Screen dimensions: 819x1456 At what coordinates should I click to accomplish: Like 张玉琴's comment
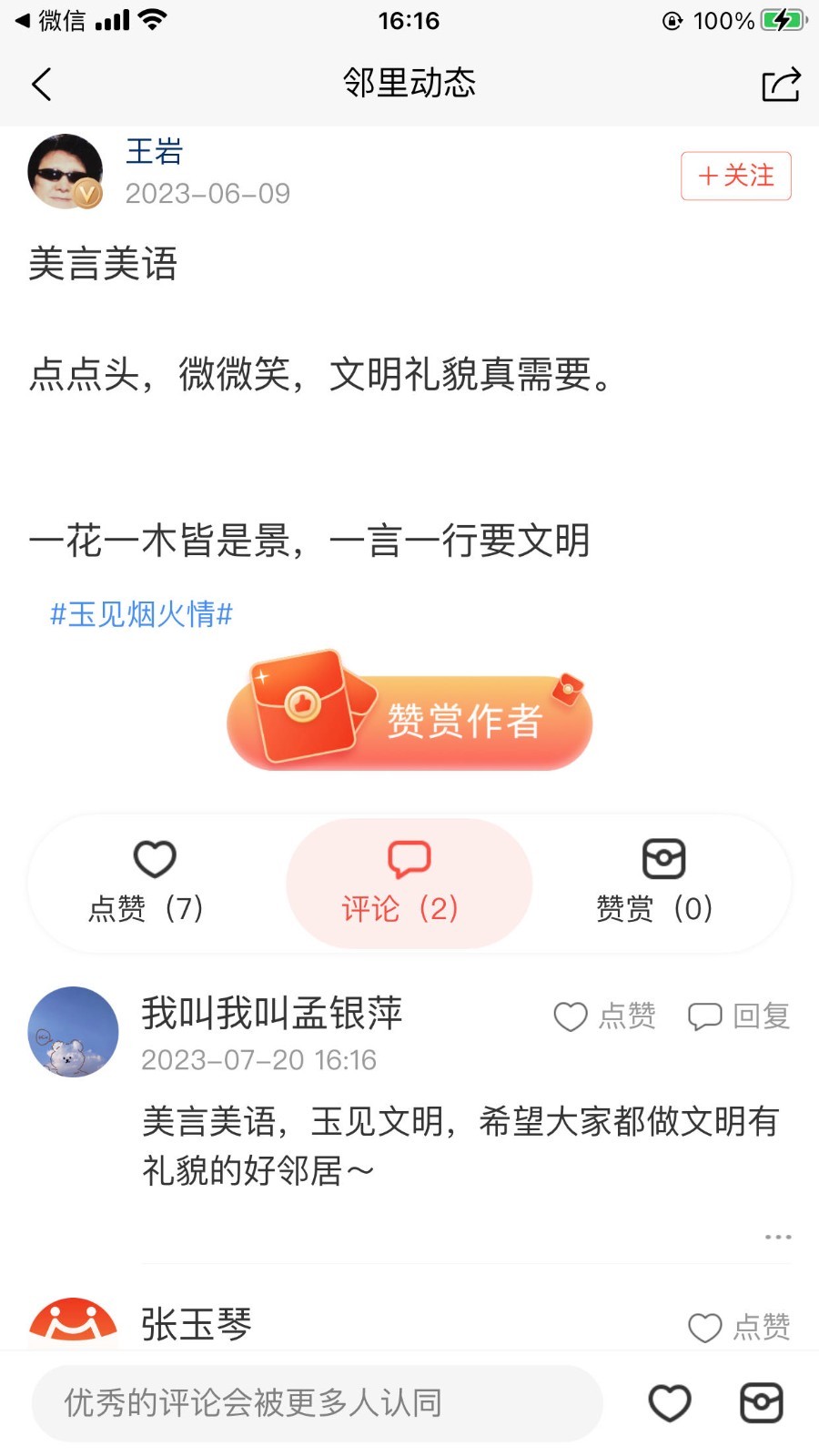738,1327
